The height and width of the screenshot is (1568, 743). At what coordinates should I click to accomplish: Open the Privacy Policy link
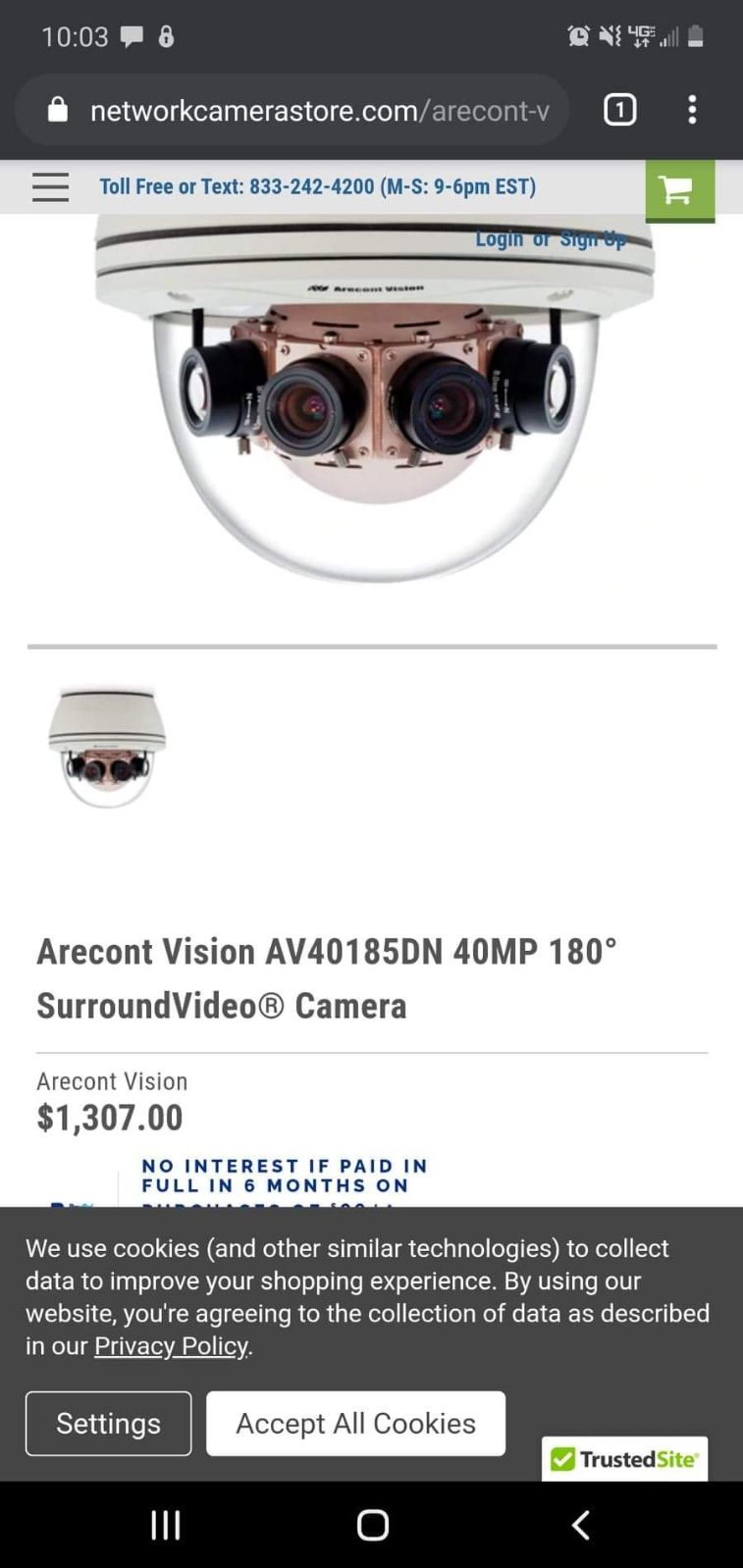point(171,1345)
